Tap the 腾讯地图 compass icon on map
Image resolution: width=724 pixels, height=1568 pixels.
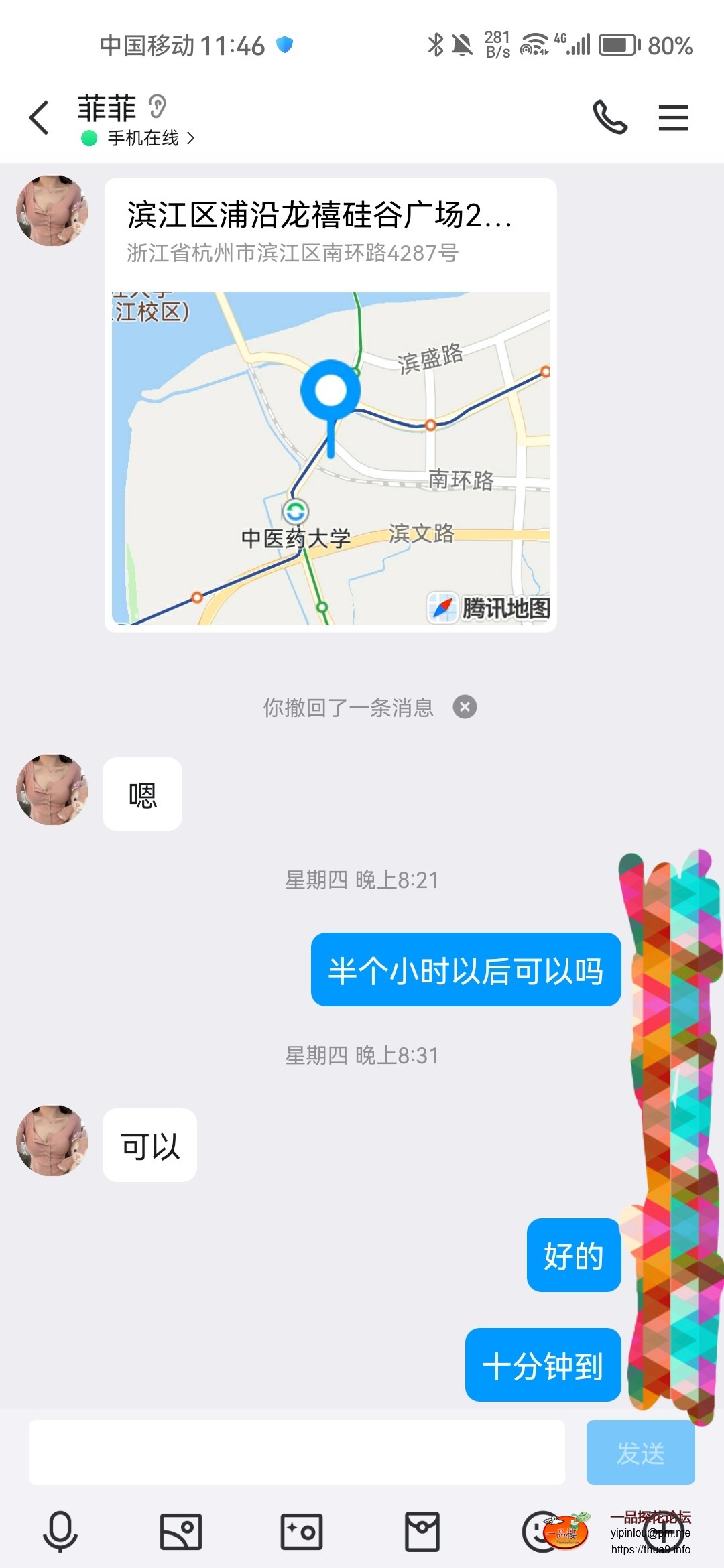[442, 607]
